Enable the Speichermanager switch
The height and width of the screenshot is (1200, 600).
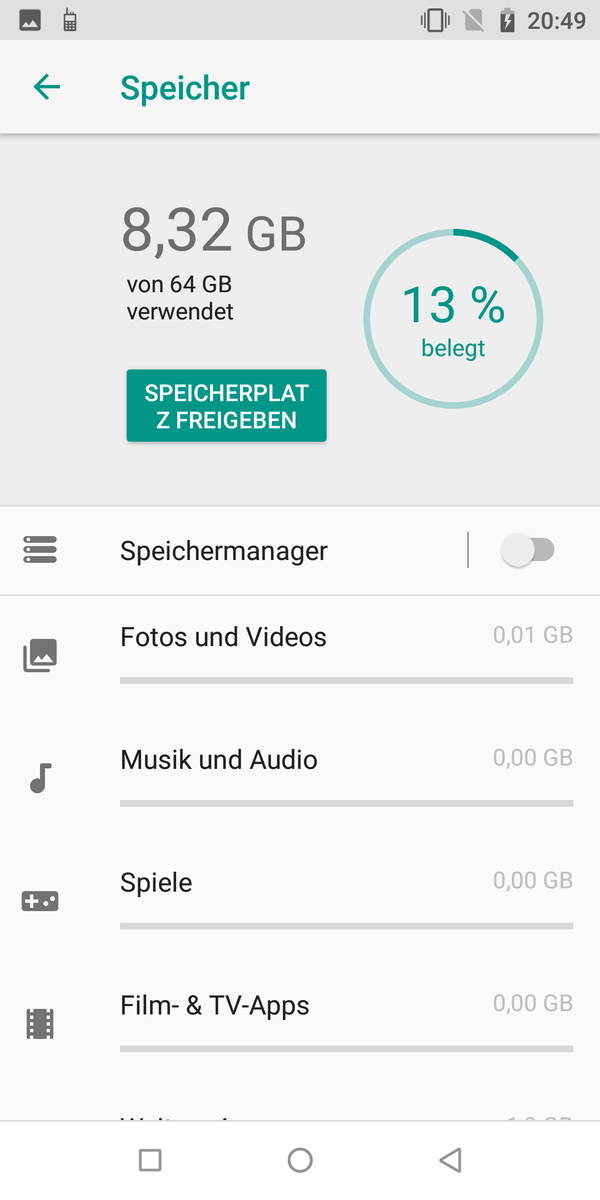click(527, 550)
